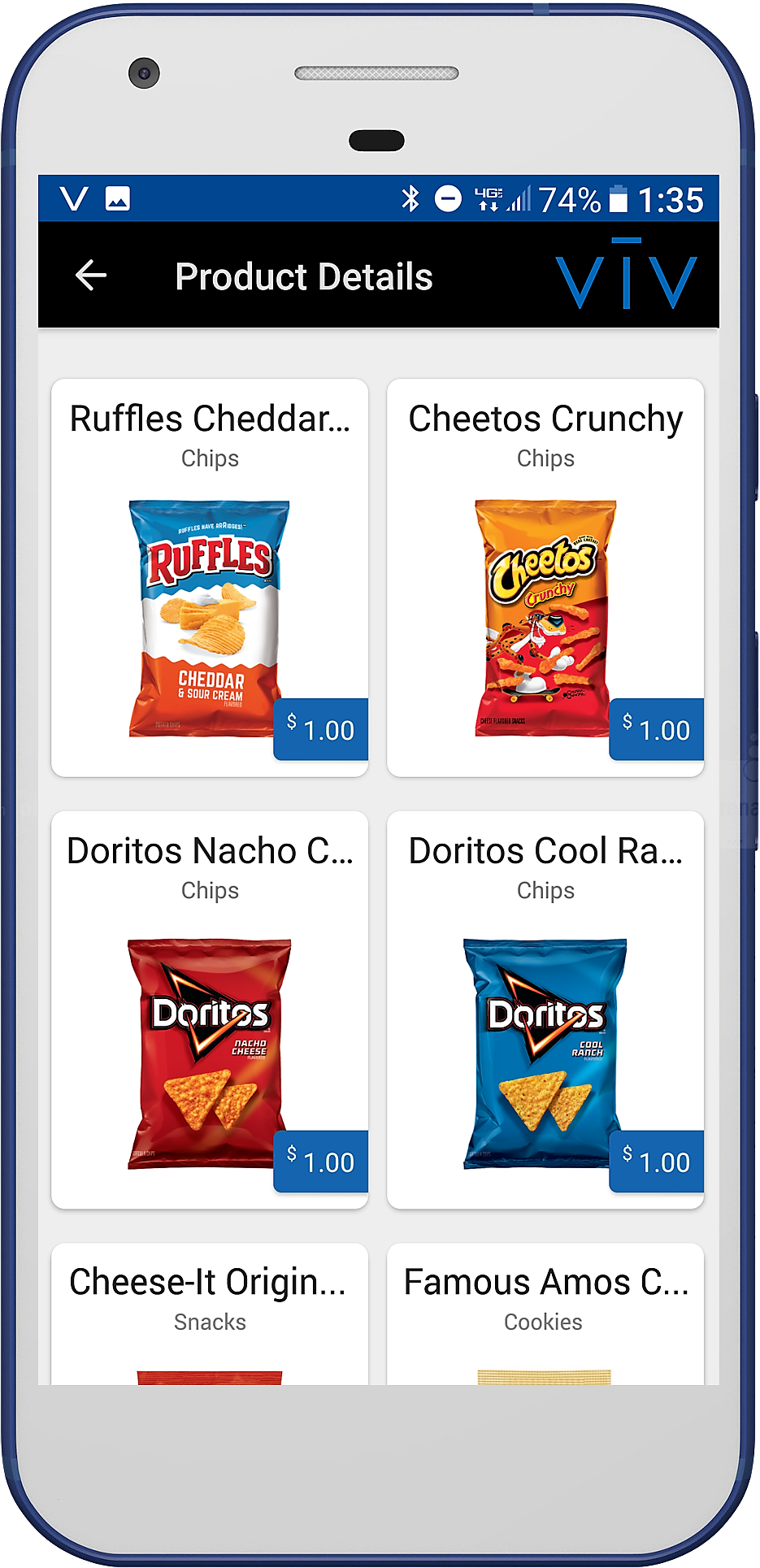Viewport: 760px width, 1568px height.
Task: Tap the 4G signal indicator
Action: pos(489,197)
